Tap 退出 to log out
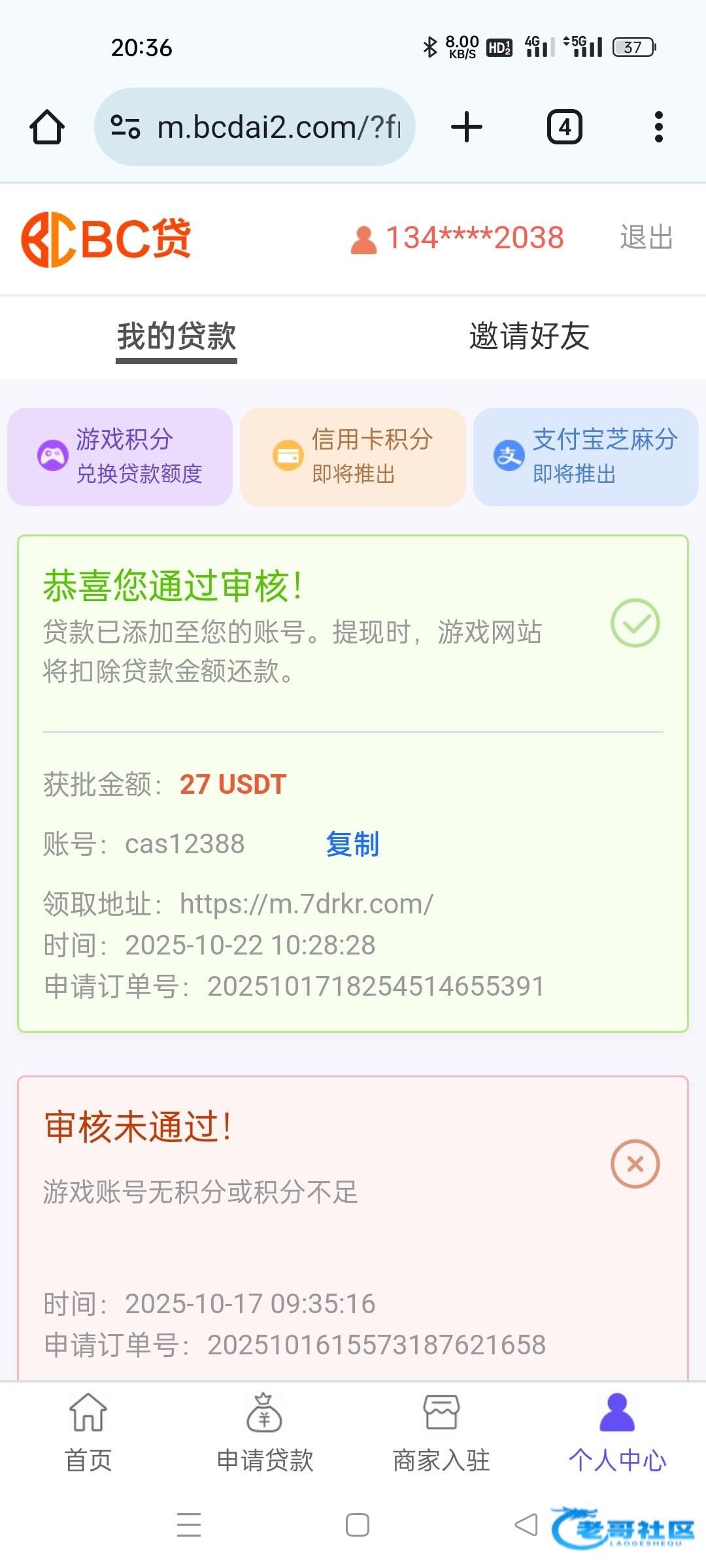Image resolution: width=706 pixels, height=1568 pixels. coord(646,238)
